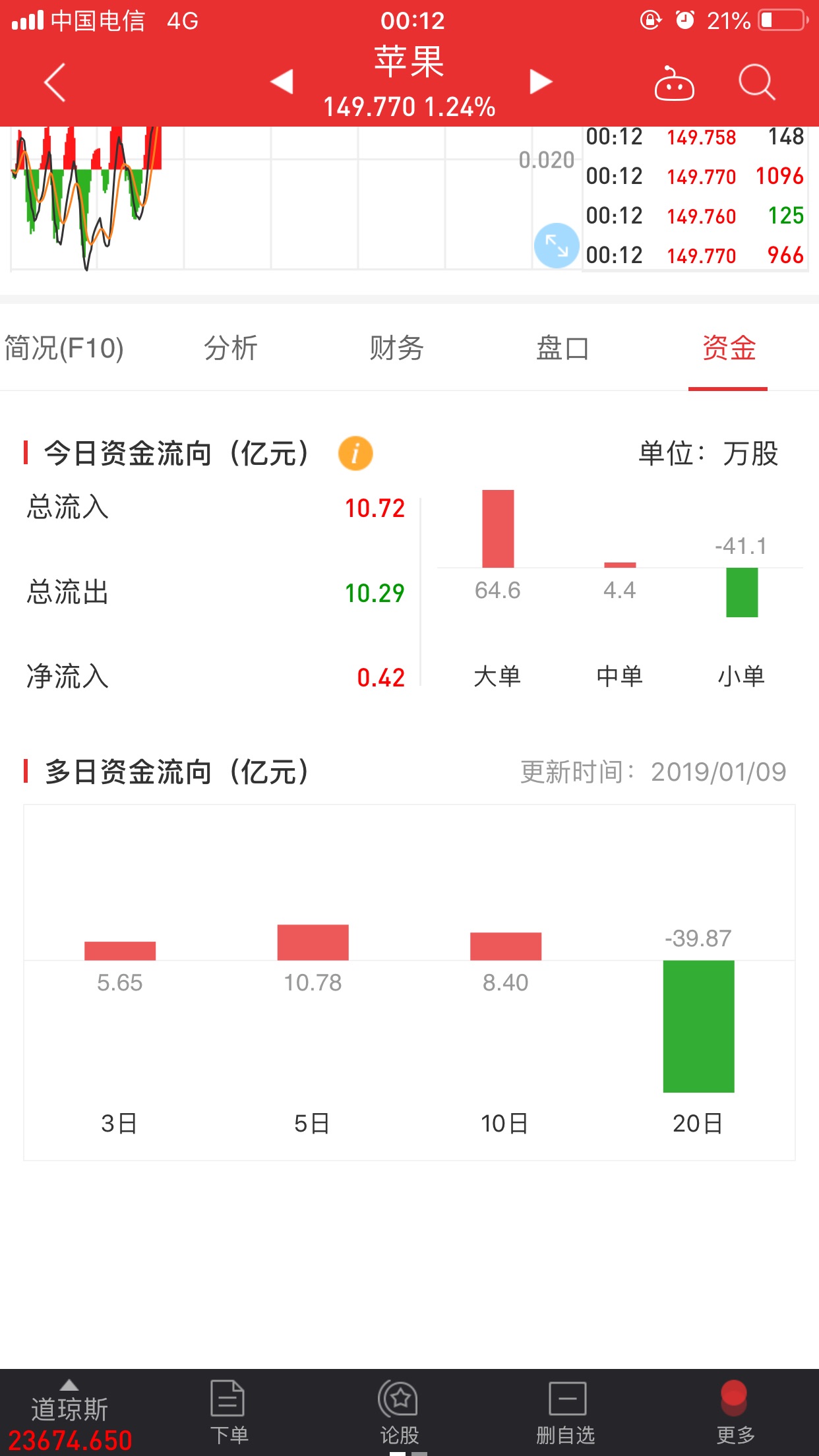
Task: Select the 资金 tab
Action: (728, 348)
